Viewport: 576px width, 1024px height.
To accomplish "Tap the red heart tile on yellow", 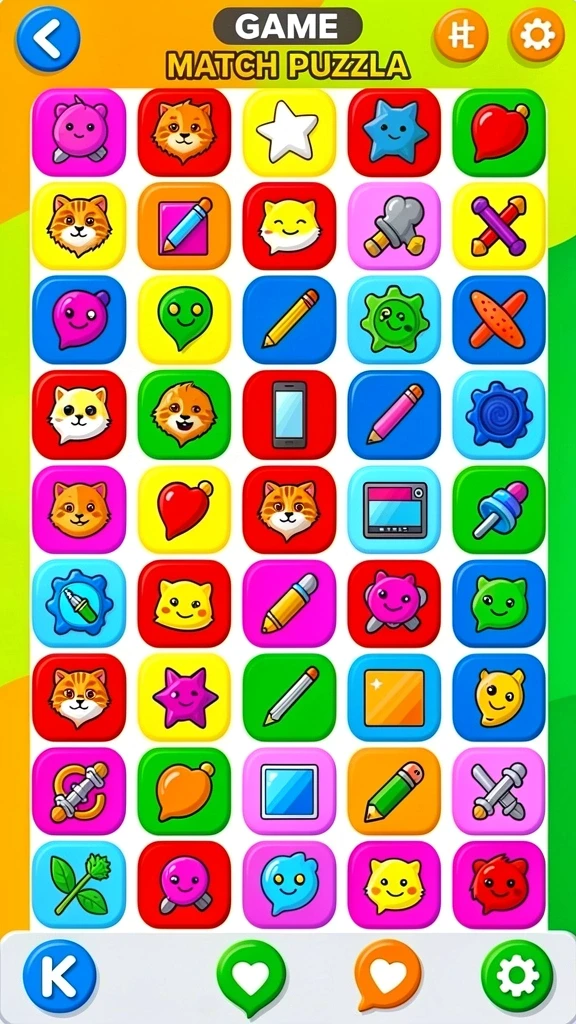I will pyautogui.click(x=184, y=509).
